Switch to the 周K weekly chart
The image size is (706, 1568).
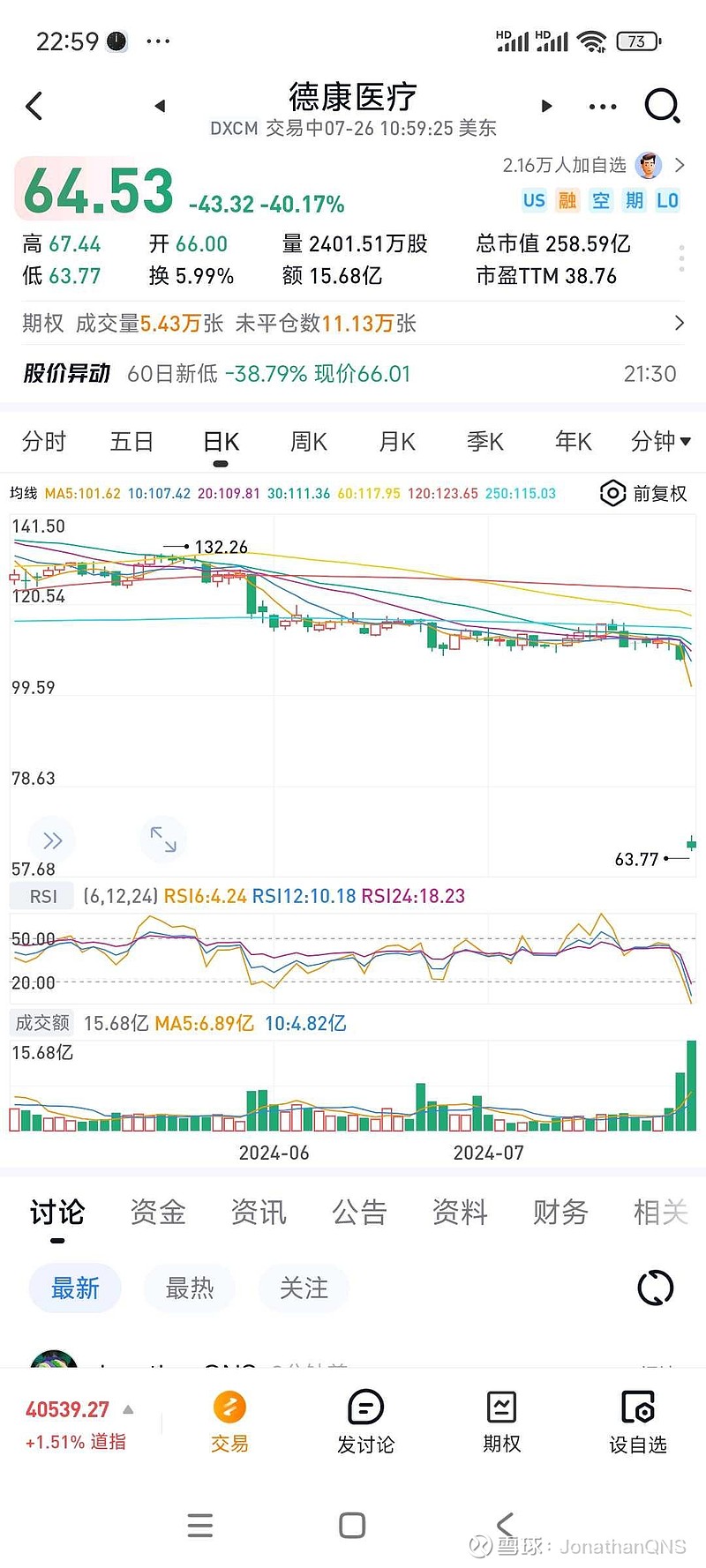click(308, 441)
